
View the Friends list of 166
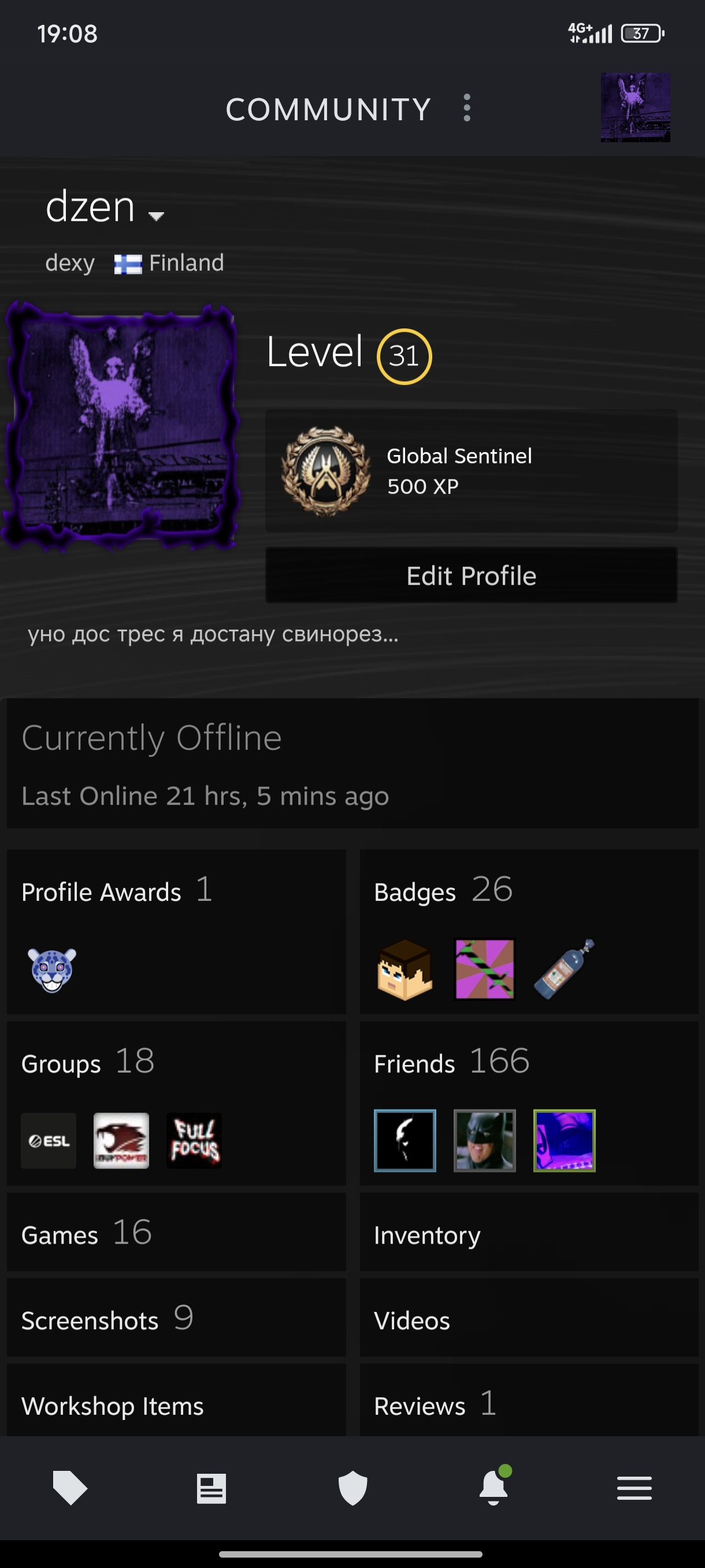(529, 1103)
